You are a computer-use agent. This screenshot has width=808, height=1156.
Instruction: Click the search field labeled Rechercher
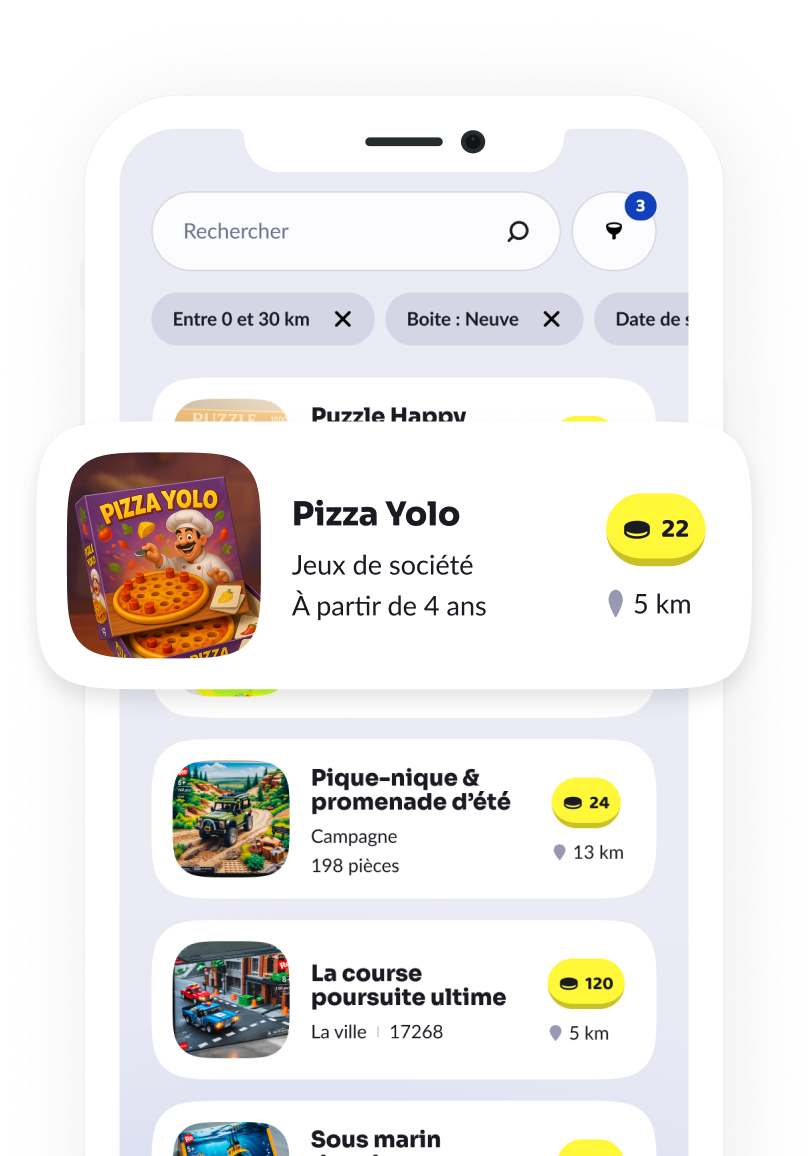tap(300, 231)
